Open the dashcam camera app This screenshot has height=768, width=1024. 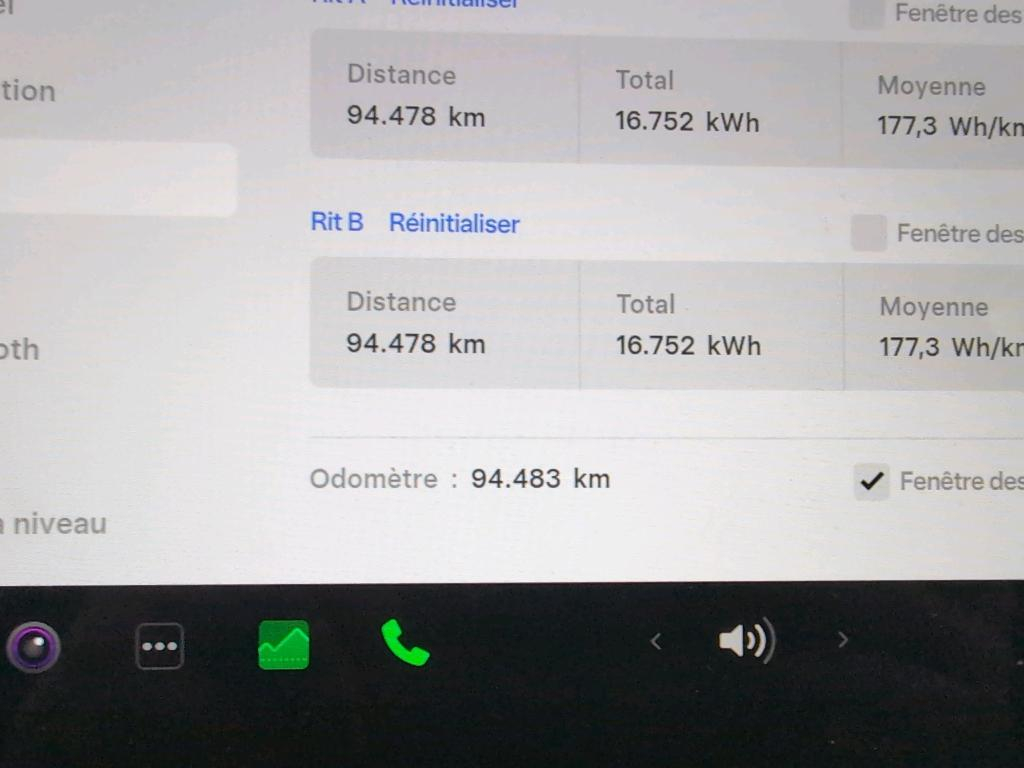(34, 647)
